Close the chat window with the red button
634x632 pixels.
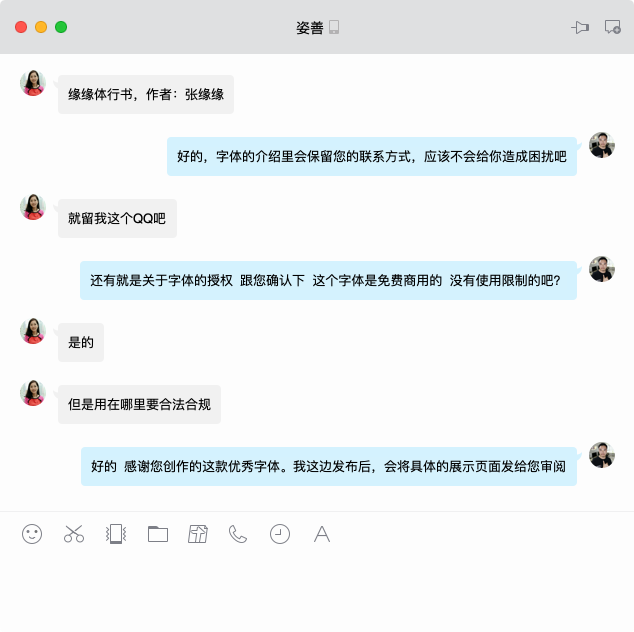[21, 27]
